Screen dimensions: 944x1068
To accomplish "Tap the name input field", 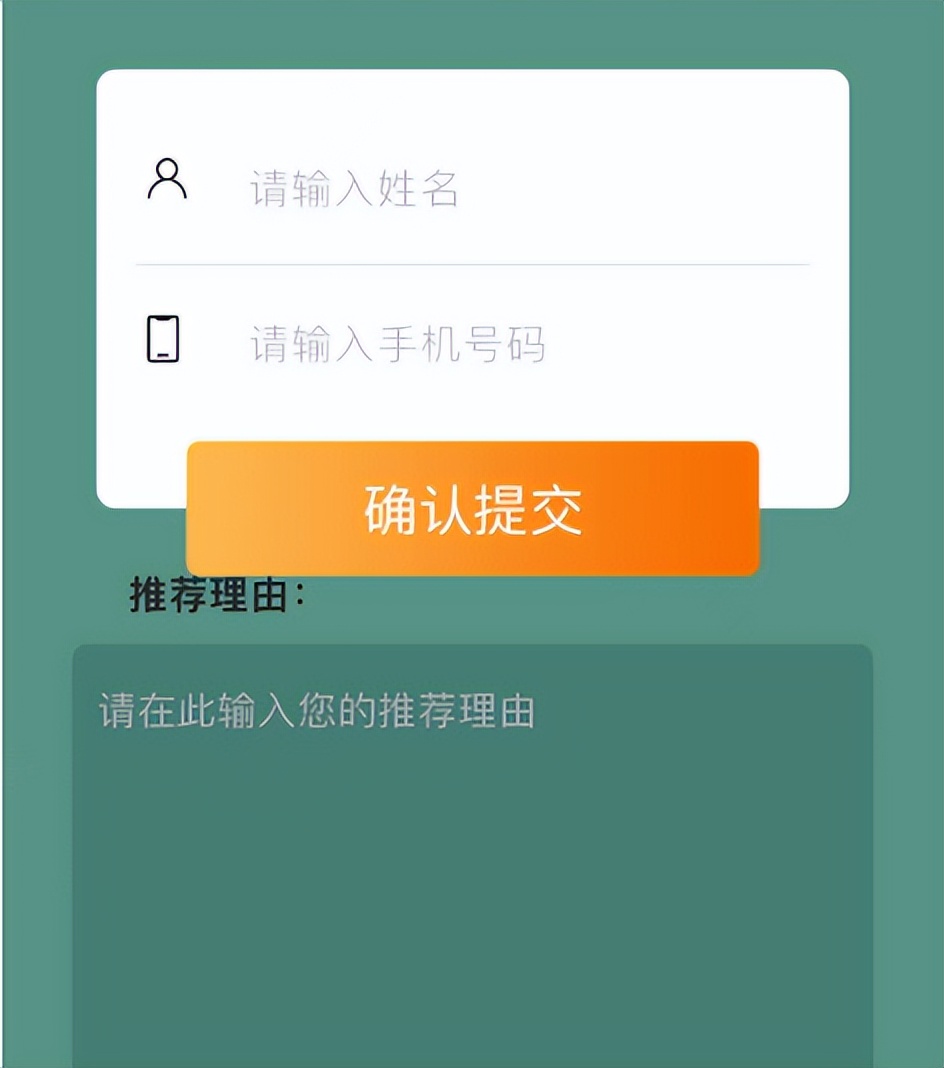I will [x=500, y=188].
